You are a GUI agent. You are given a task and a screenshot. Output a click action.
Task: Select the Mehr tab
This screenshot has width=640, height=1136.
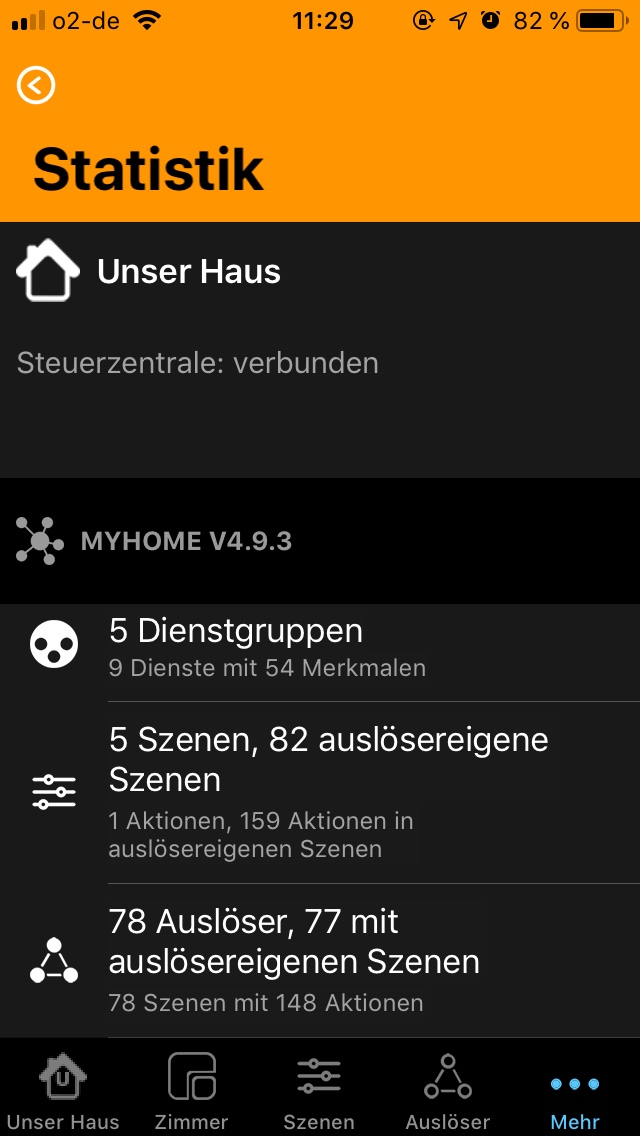tap(575, 1090)
